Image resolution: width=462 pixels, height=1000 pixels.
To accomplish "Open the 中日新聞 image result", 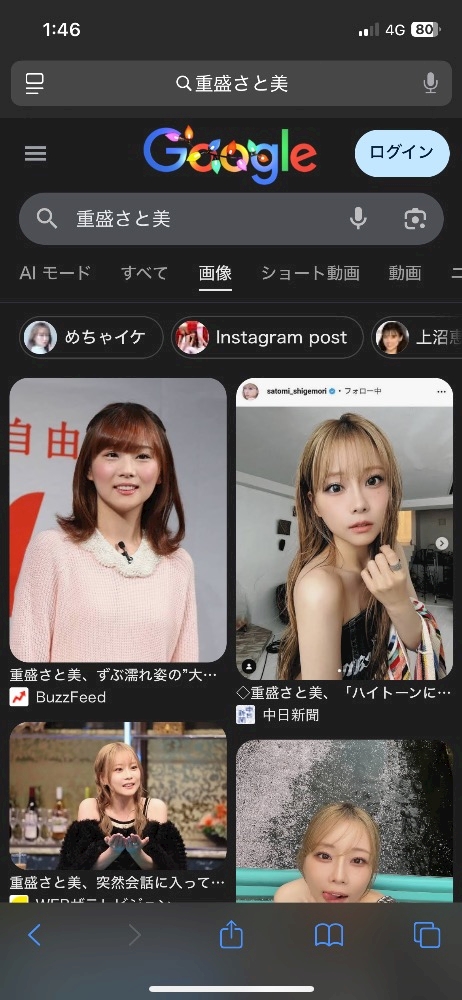I will pyautogui.click(x=345, y=529).
